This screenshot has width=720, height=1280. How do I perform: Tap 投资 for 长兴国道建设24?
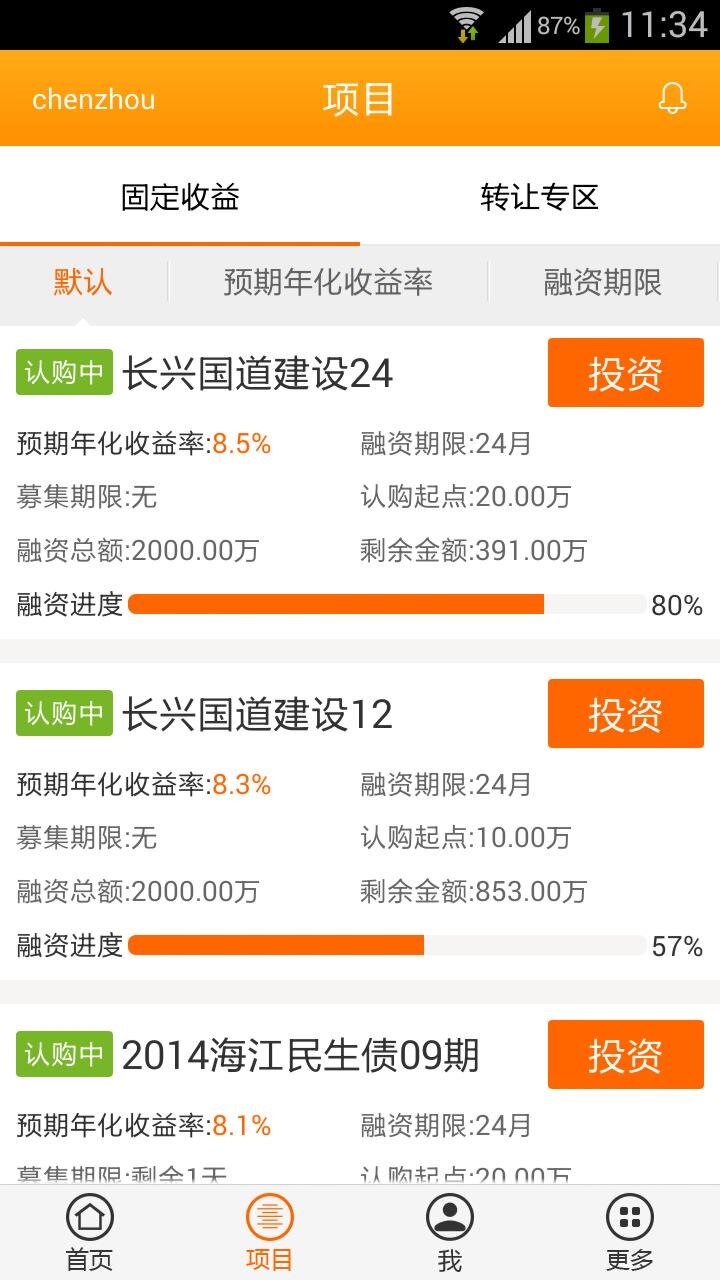click(x=625, y=373)
